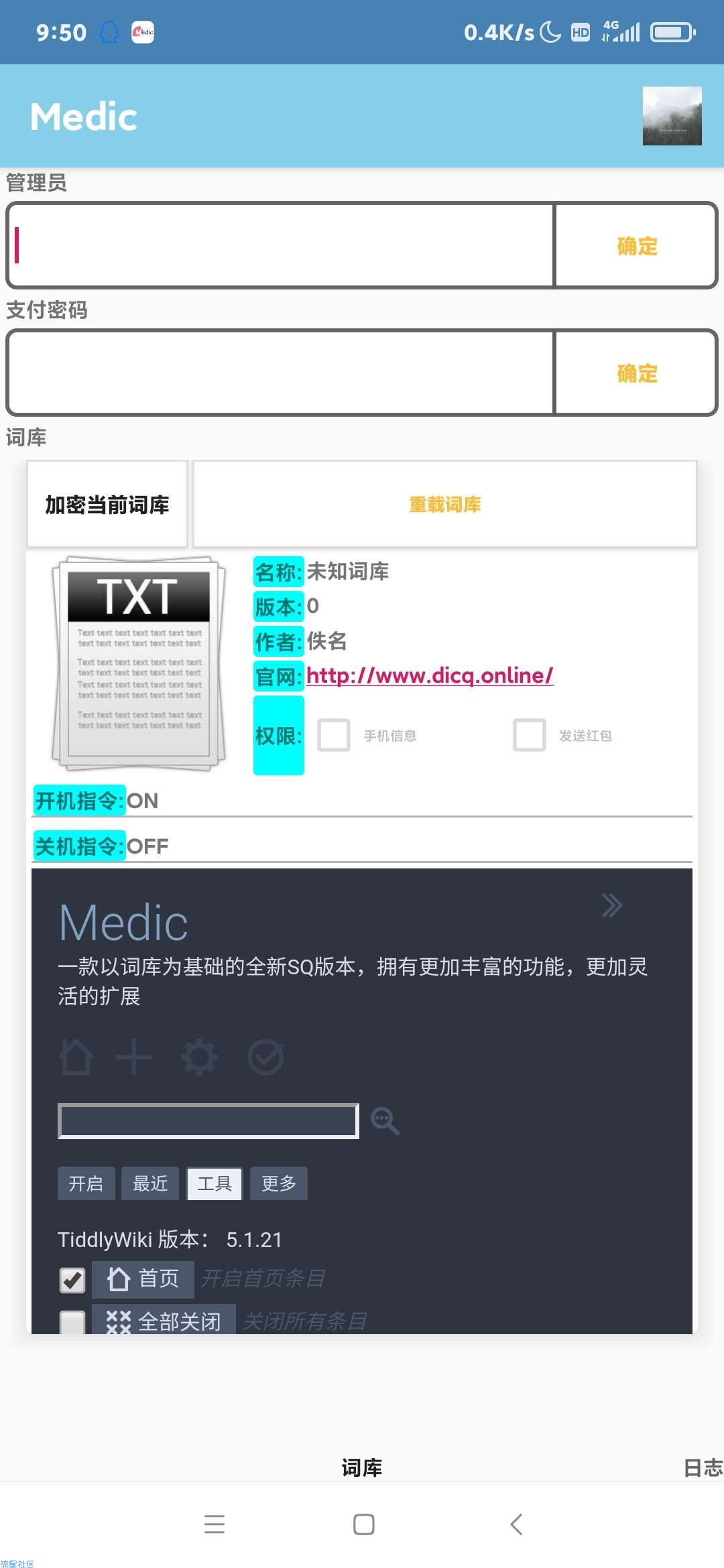Tap the home icon below Medic description
The height and width of the screenshot is (1568, 724).
click(76, 1057)
